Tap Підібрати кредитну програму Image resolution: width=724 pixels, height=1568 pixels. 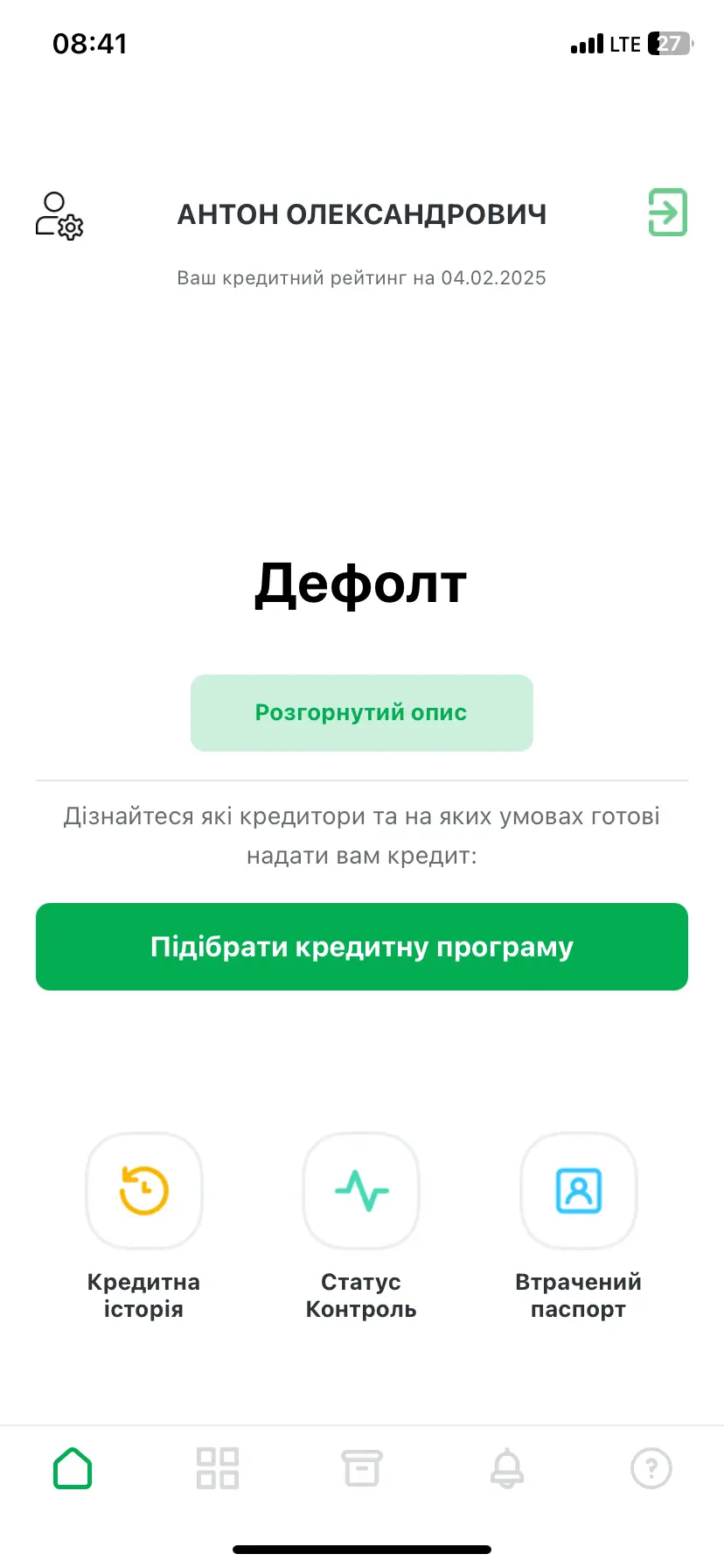coord(361,947)
